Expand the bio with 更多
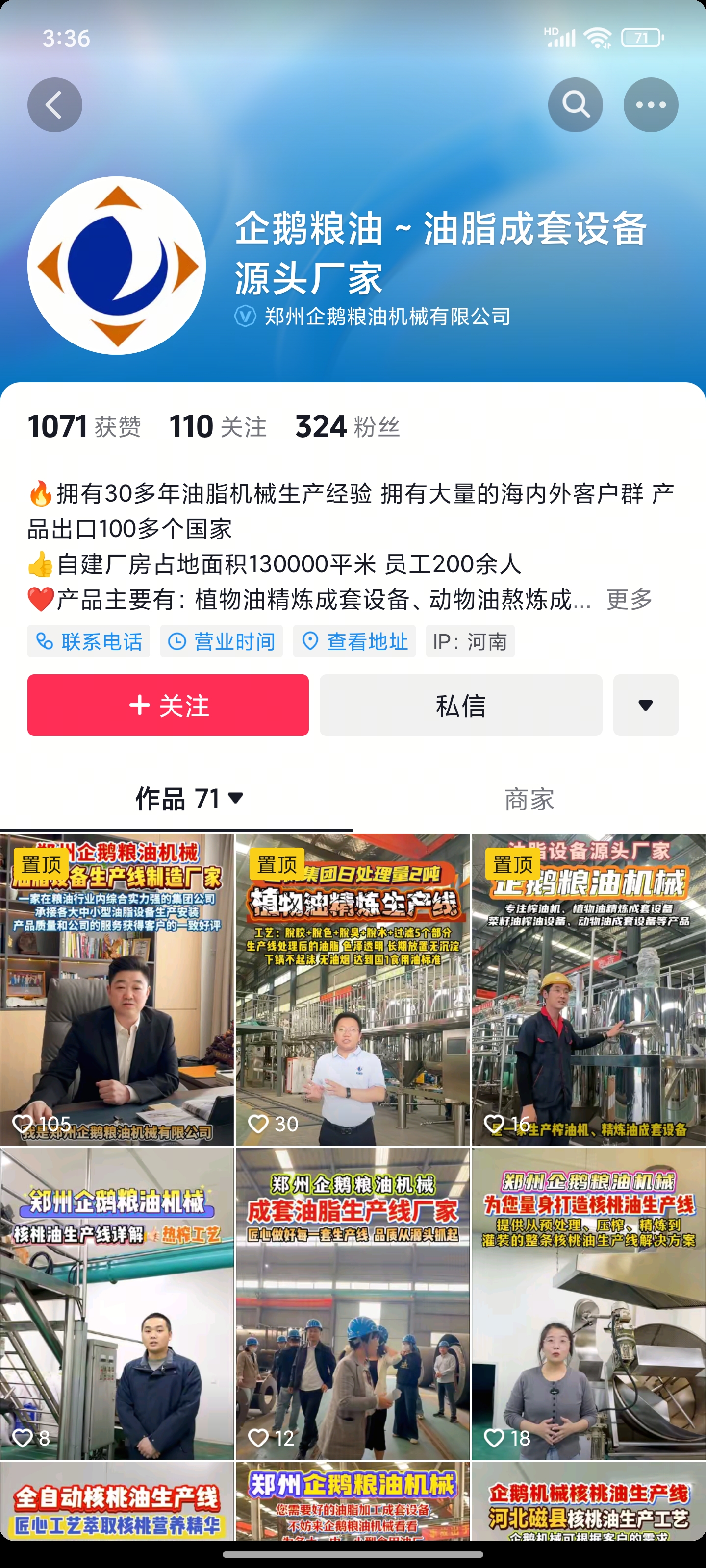This screenshot has width=706, height=1568. coord(629,600)
